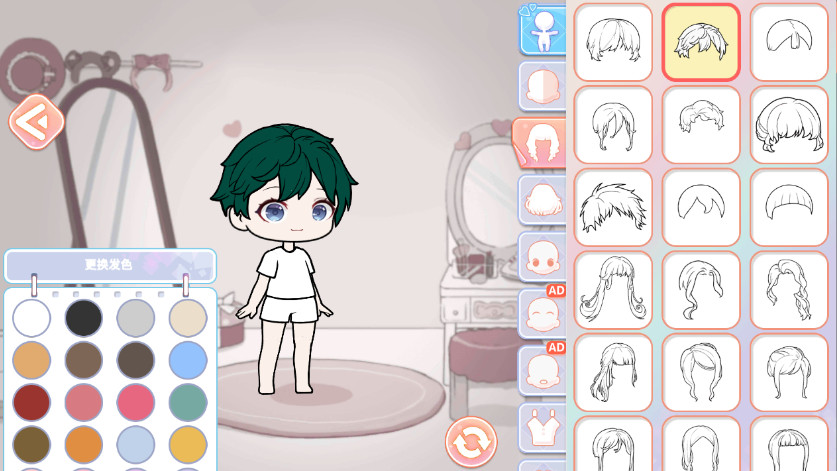The image size is (837, 471).
Task: Open the camisole top clothing category
Action: [542, 429]
